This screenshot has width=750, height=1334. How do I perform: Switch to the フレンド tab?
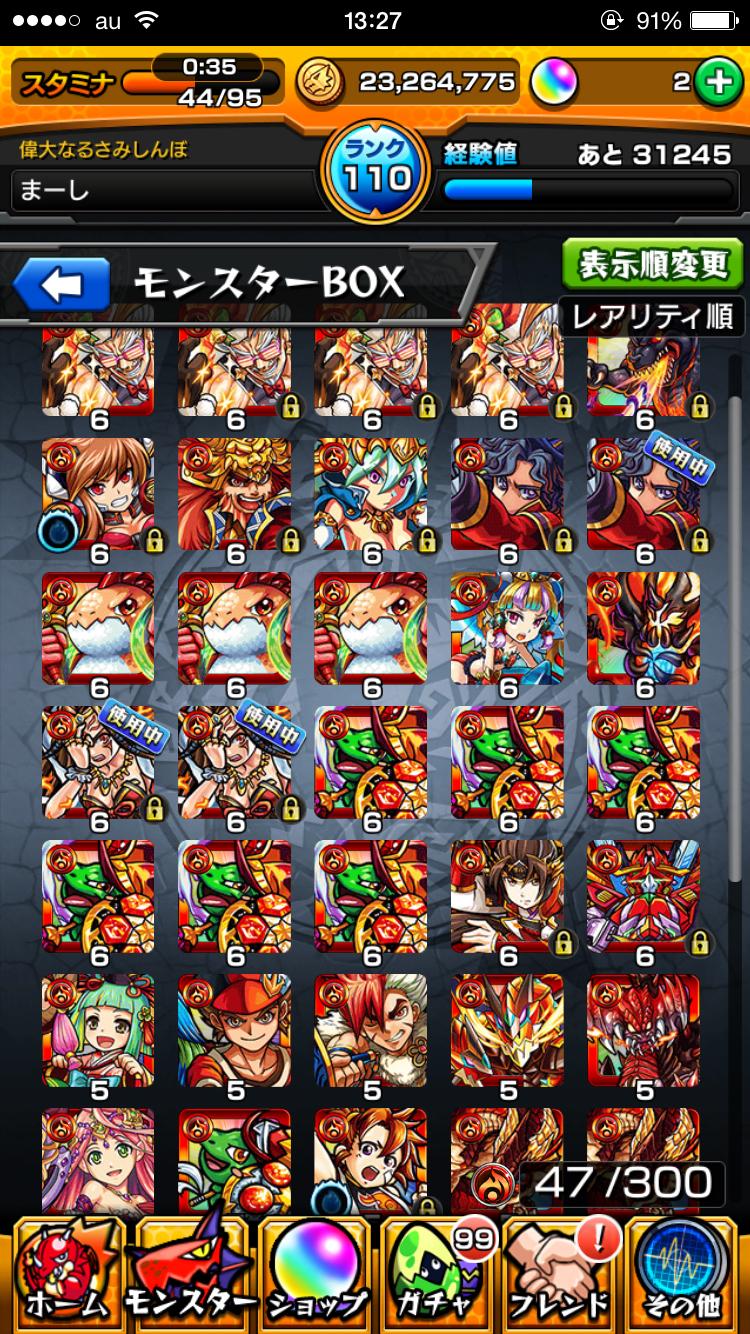coord(562,1274)
